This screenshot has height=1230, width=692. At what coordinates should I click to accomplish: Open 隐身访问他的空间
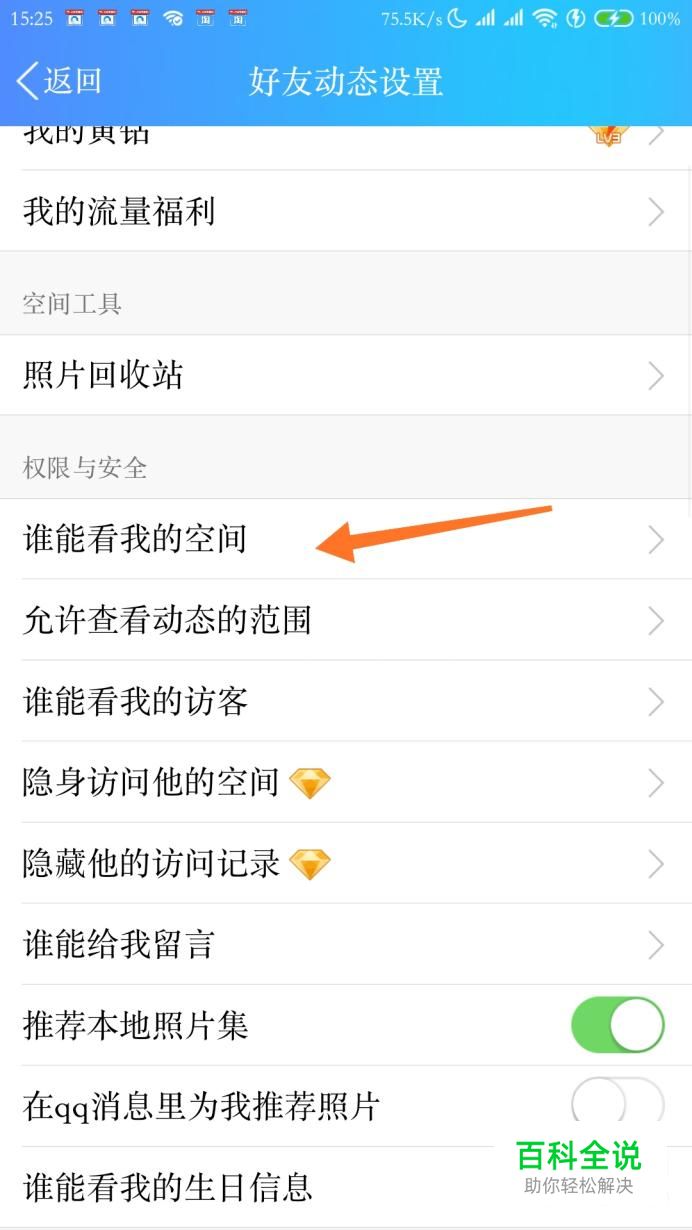346,783
